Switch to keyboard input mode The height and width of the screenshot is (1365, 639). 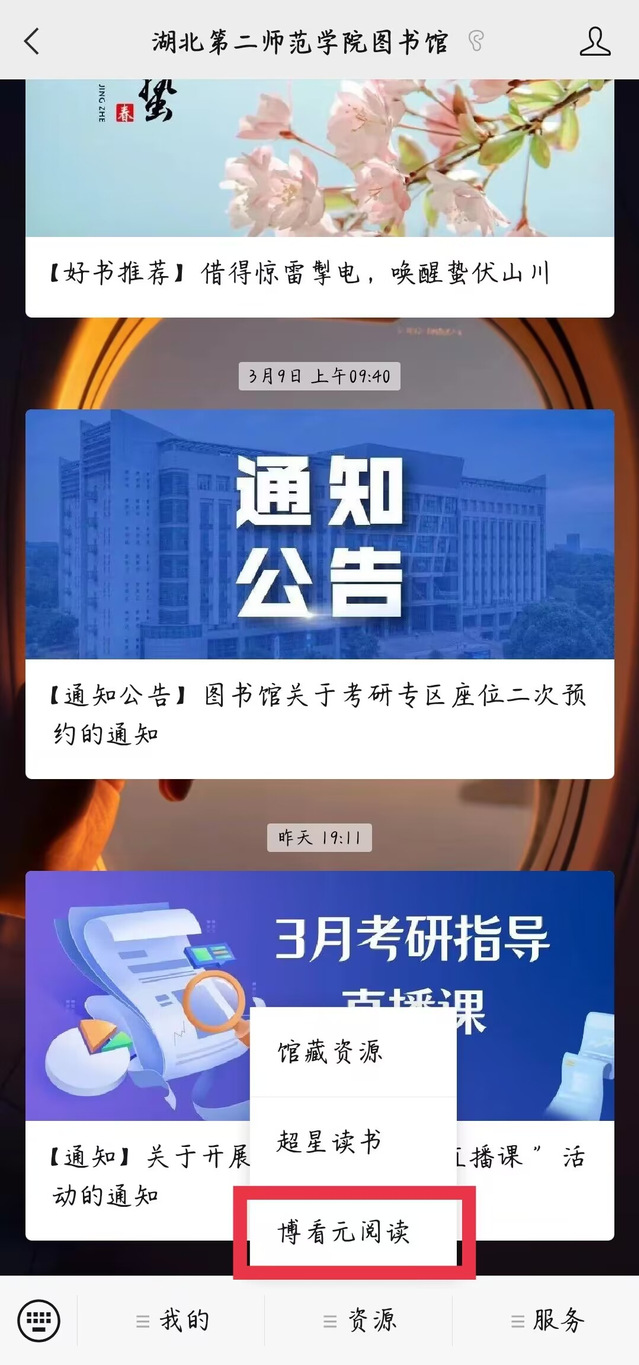39,1320
